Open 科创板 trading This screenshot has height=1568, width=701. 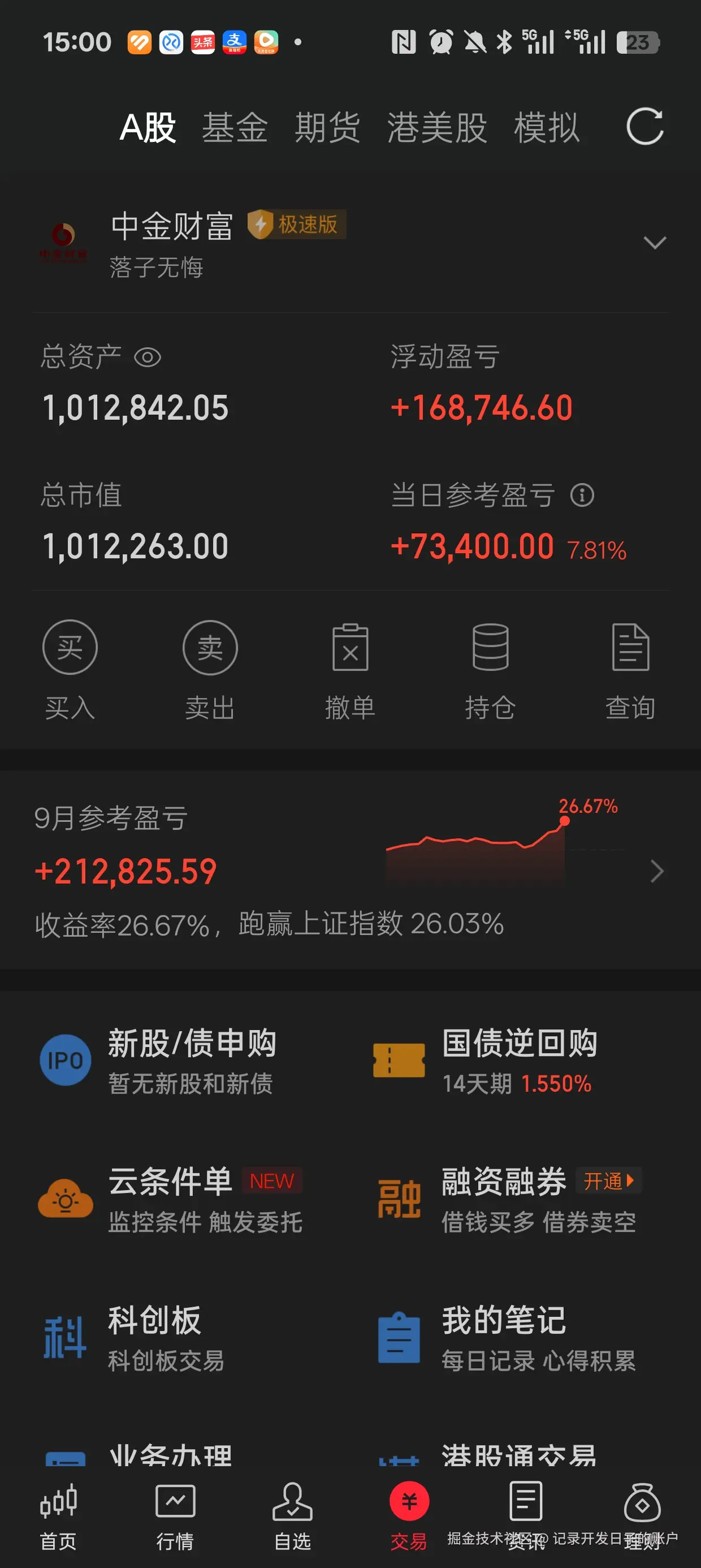(64, 1337)
